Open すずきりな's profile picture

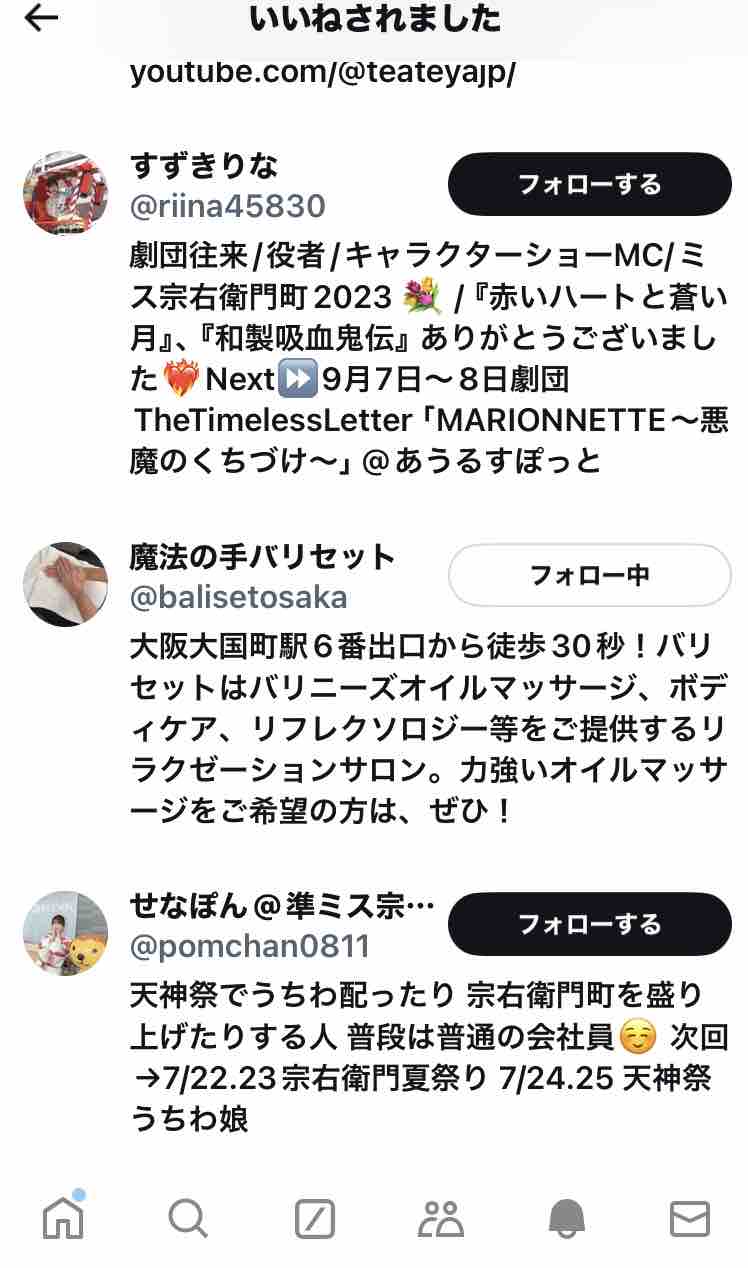(66, 193)
